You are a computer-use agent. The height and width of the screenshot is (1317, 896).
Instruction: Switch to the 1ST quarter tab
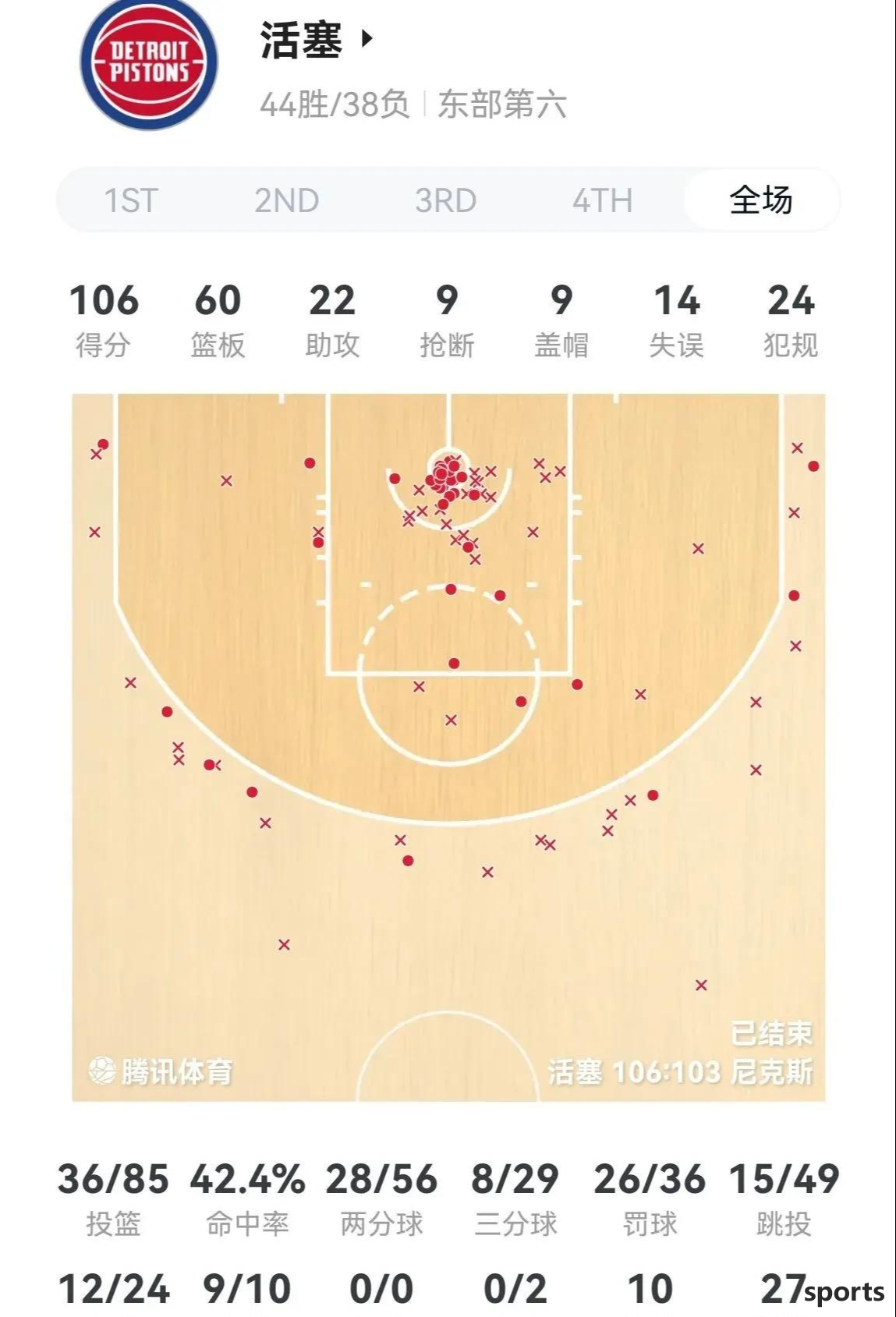point(131,200)
